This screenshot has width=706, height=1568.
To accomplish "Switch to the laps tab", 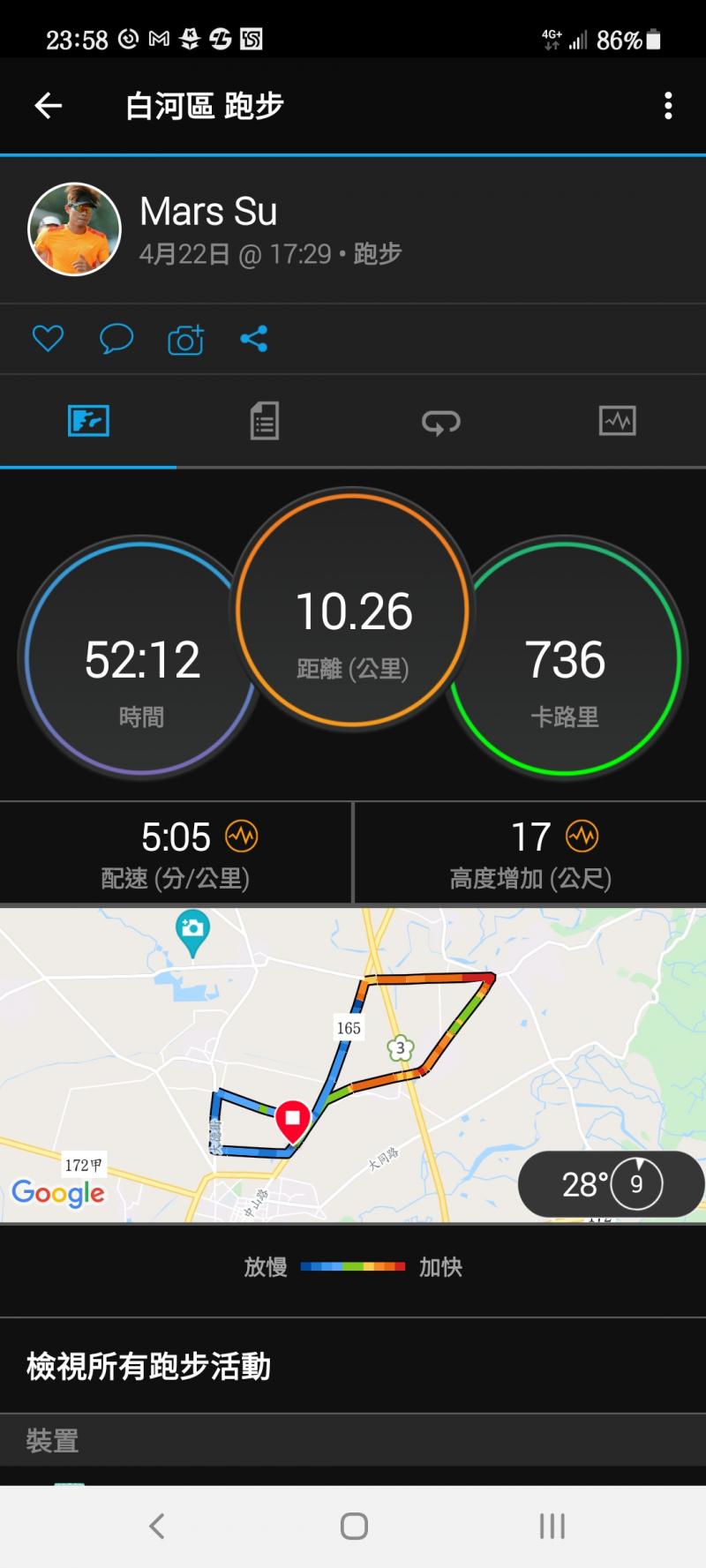I will [440, 422].
